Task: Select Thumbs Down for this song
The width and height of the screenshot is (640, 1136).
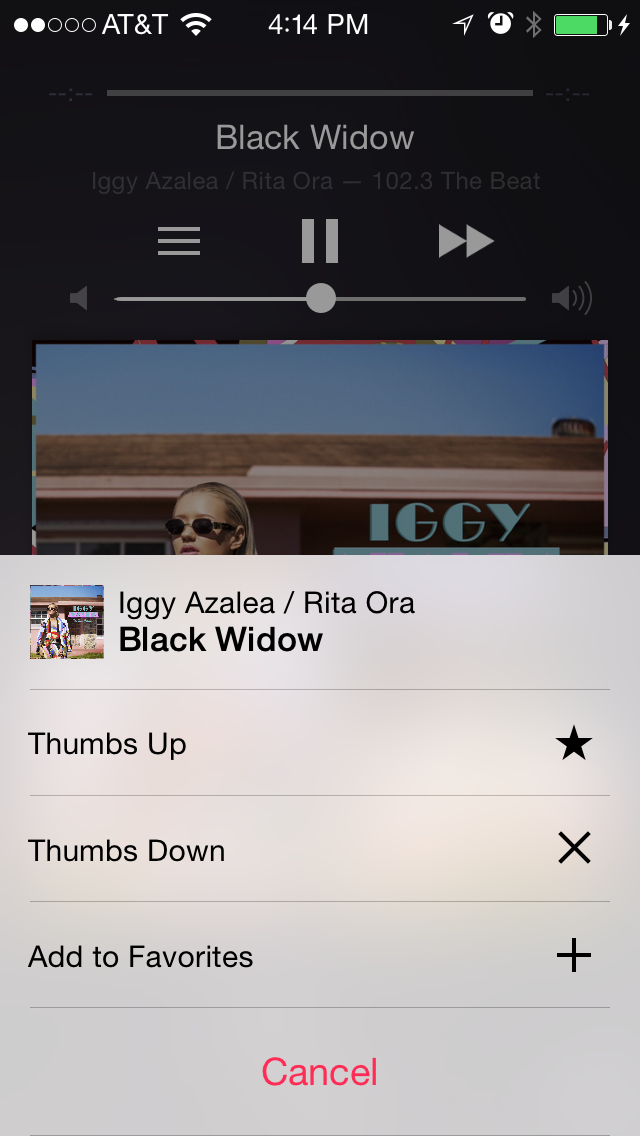Action: 320,848
